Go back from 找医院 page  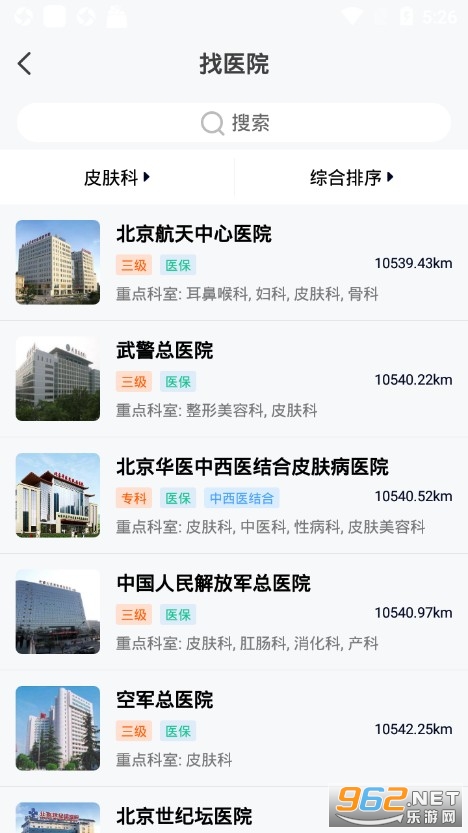coord(24,64)
